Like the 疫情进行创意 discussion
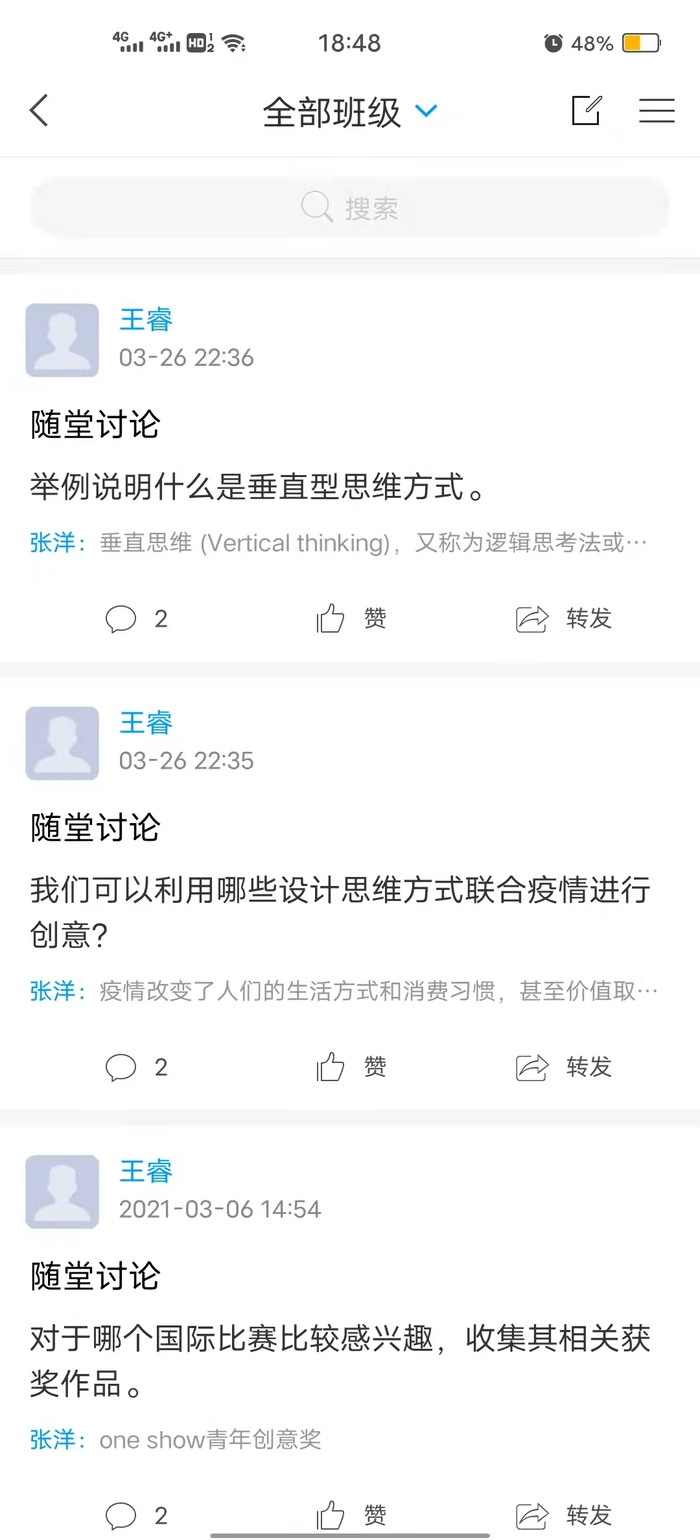The image size is (700, 1540). [351, 1067]
